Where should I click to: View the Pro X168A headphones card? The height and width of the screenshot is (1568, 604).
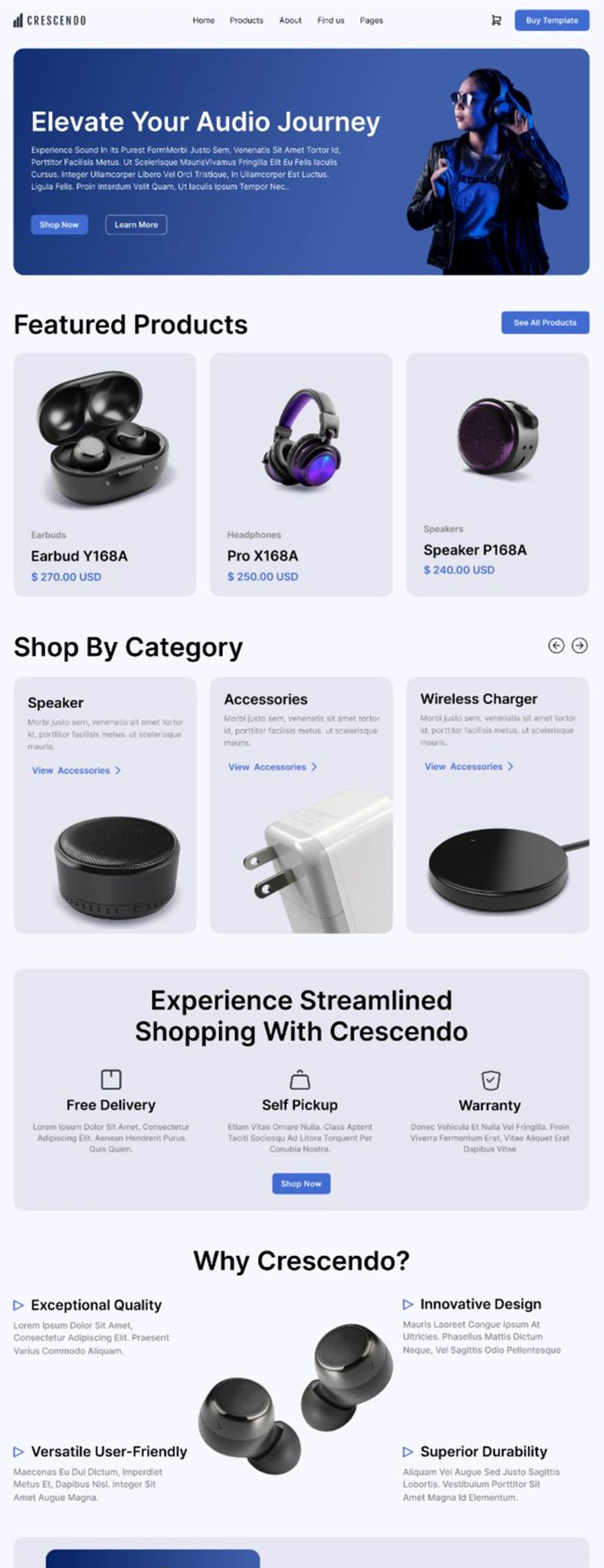coord(301,474)
